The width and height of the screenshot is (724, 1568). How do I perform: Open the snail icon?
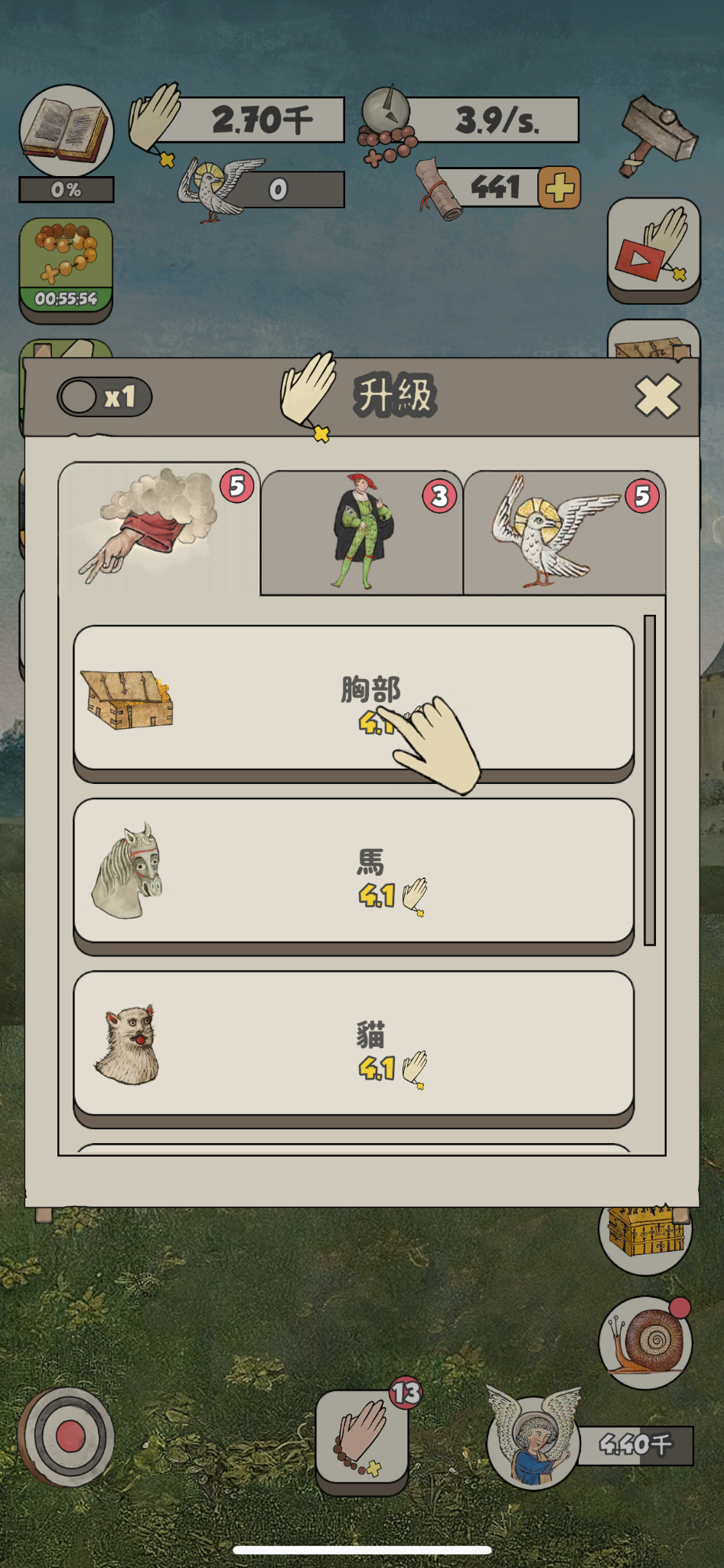[645, 1342]
